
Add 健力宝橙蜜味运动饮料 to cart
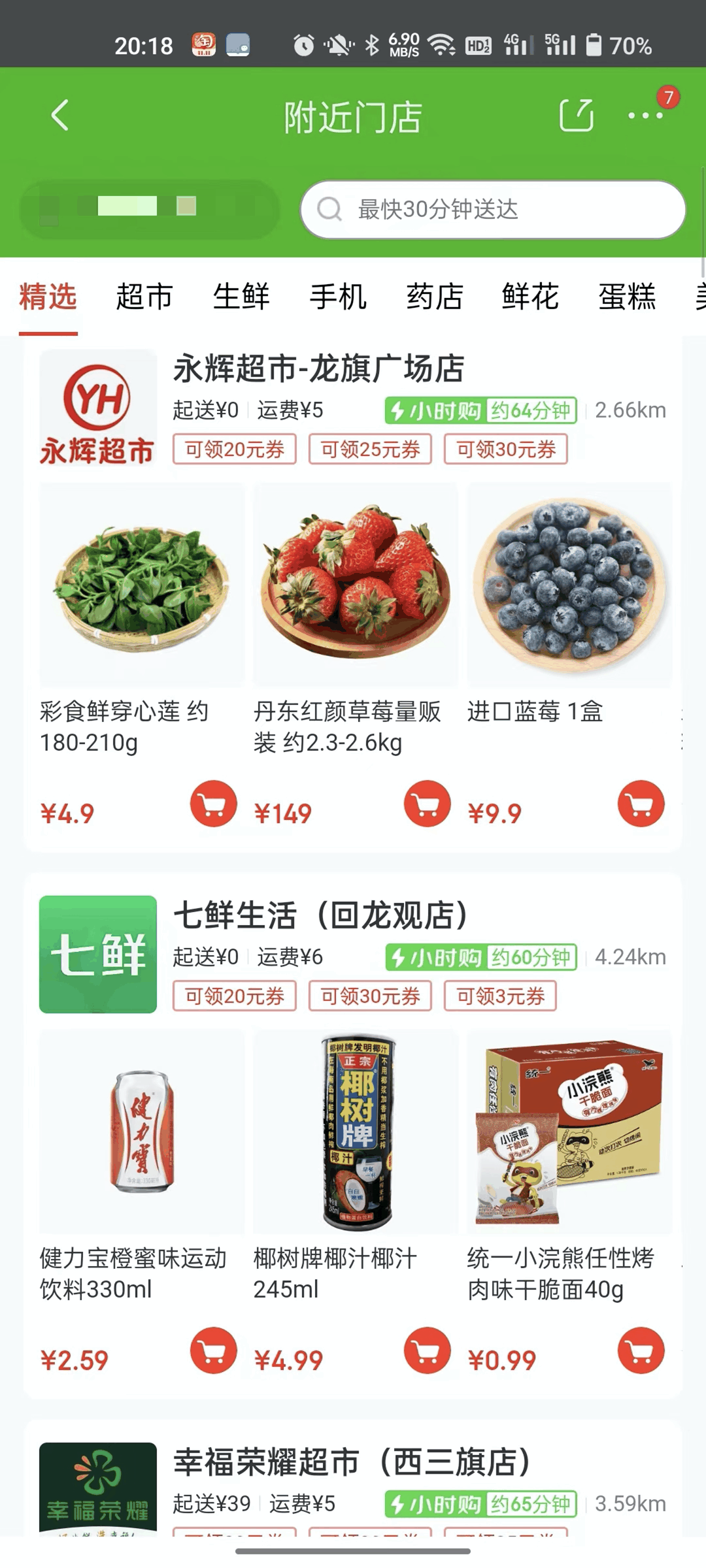214,1350
